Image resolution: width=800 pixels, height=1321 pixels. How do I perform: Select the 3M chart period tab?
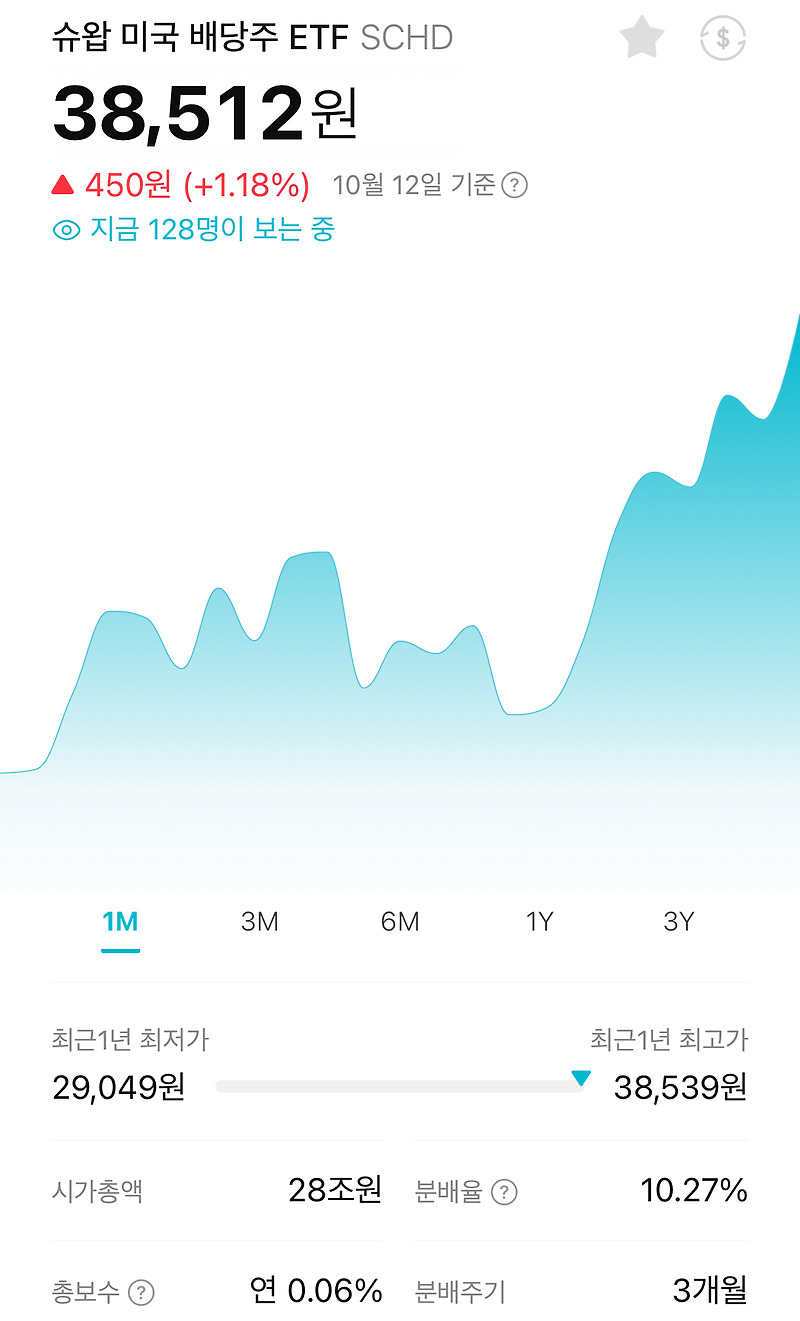click(260, 922)
